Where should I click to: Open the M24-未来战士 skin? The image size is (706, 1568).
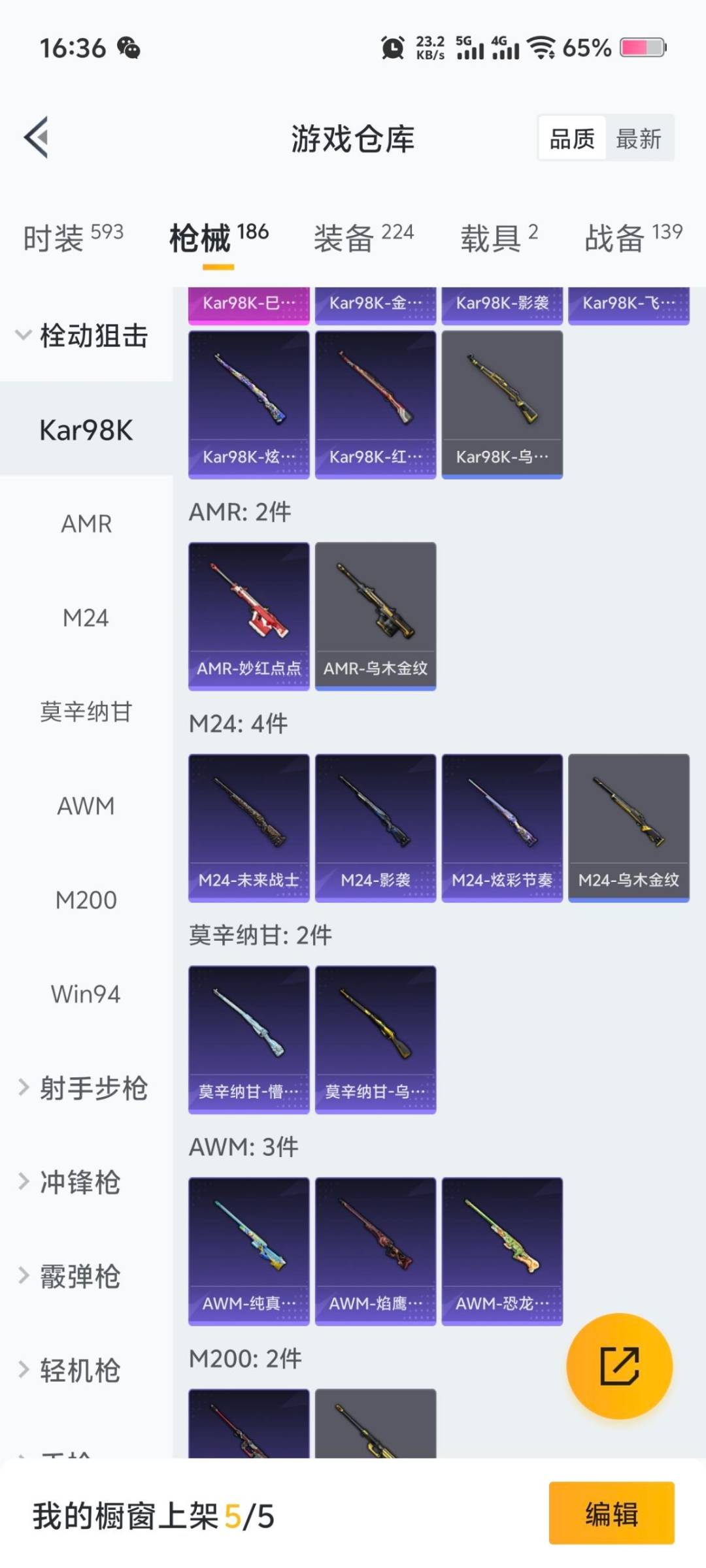(x=248, y=827)
